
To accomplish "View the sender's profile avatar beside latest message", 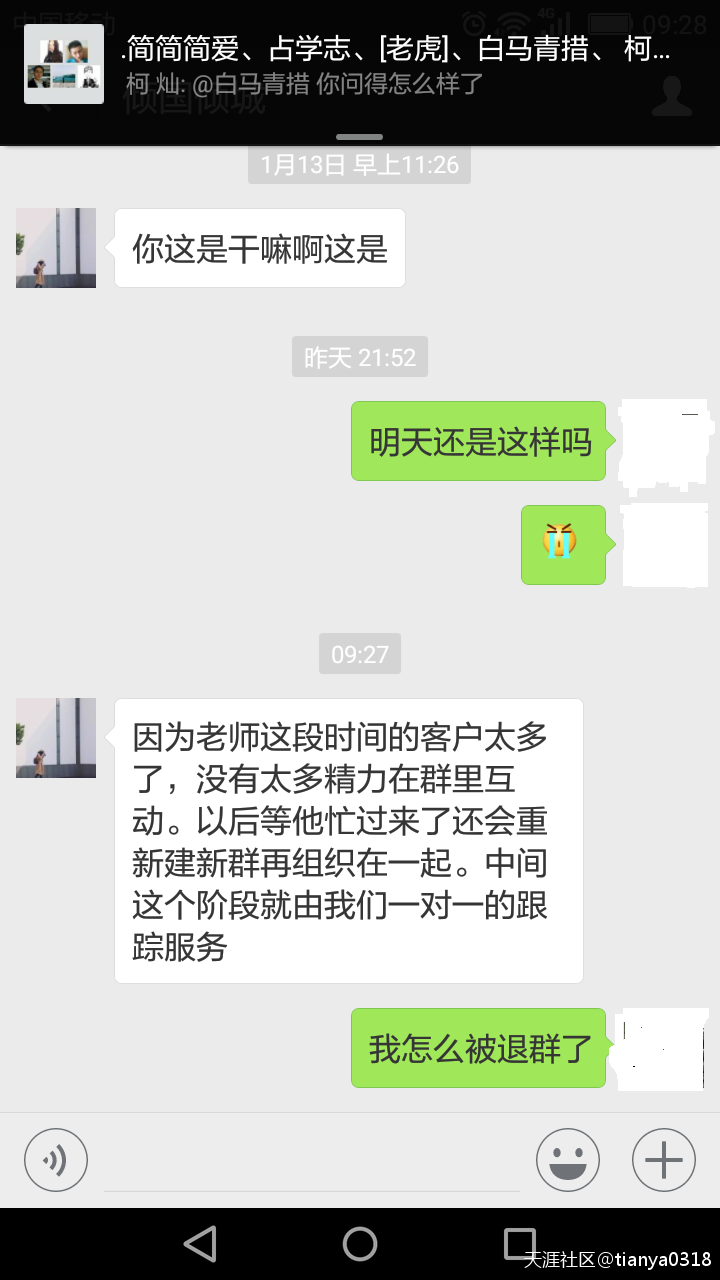I will 55,738.
